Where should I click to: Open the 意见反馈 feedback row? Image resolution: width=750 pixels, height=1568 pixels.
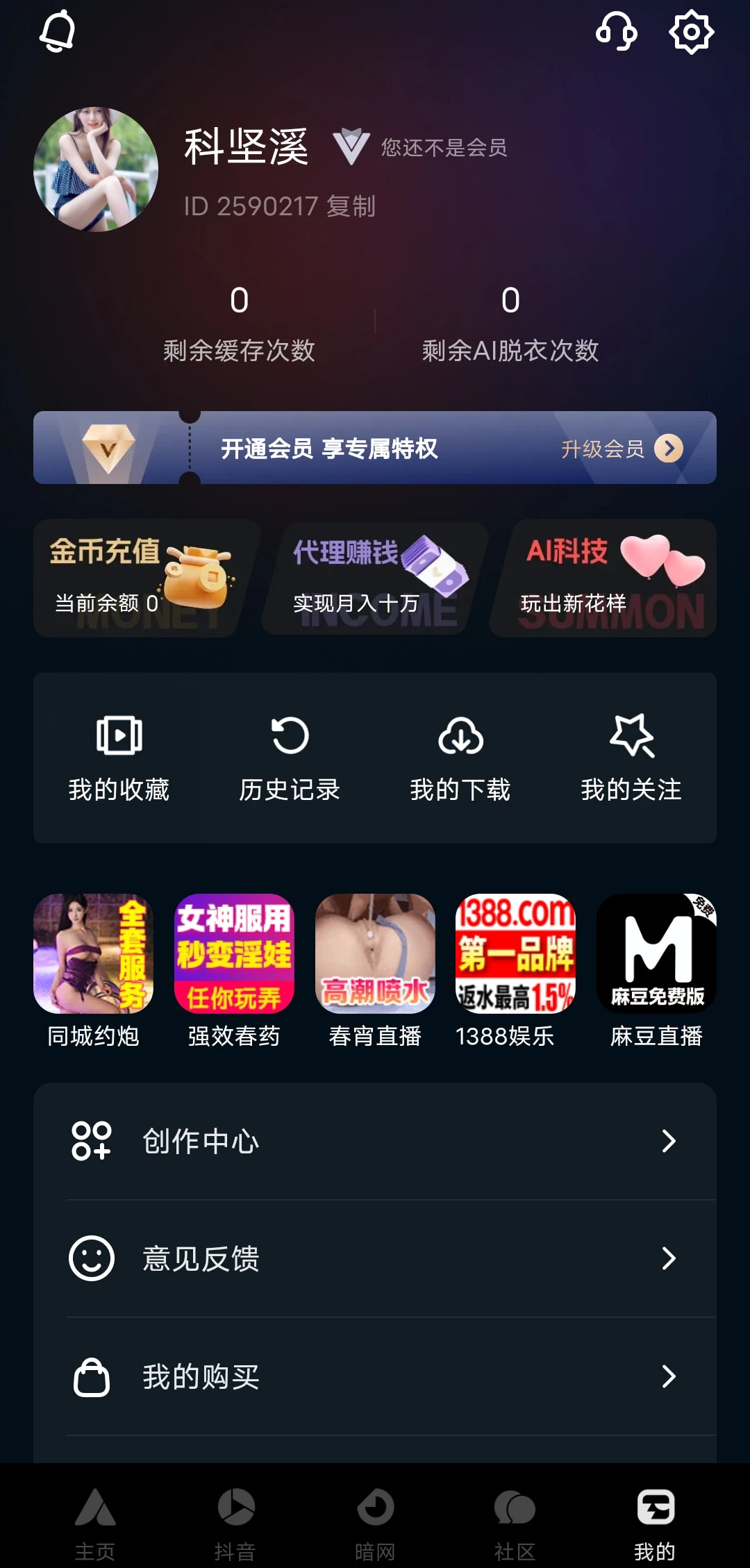(375, 1258)
